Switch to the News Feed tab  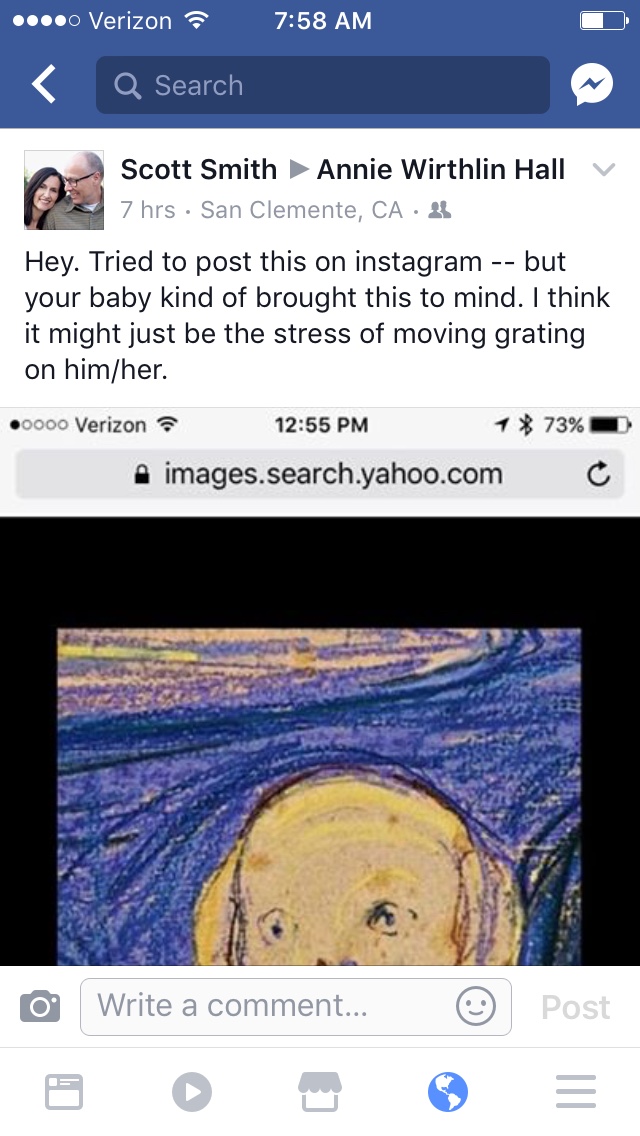click(64, 1092)
